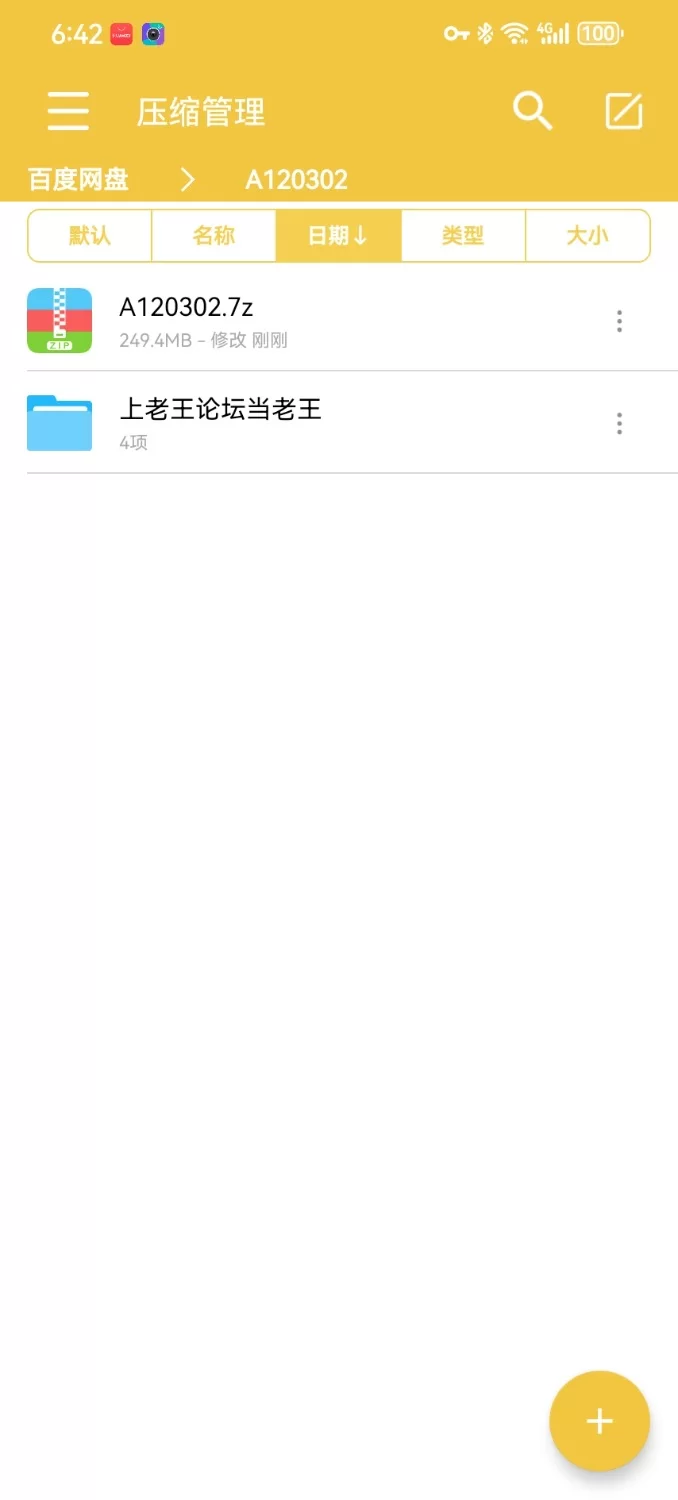Sort files by 大小
678x1500 pixels.
click(x=587, y=236)
